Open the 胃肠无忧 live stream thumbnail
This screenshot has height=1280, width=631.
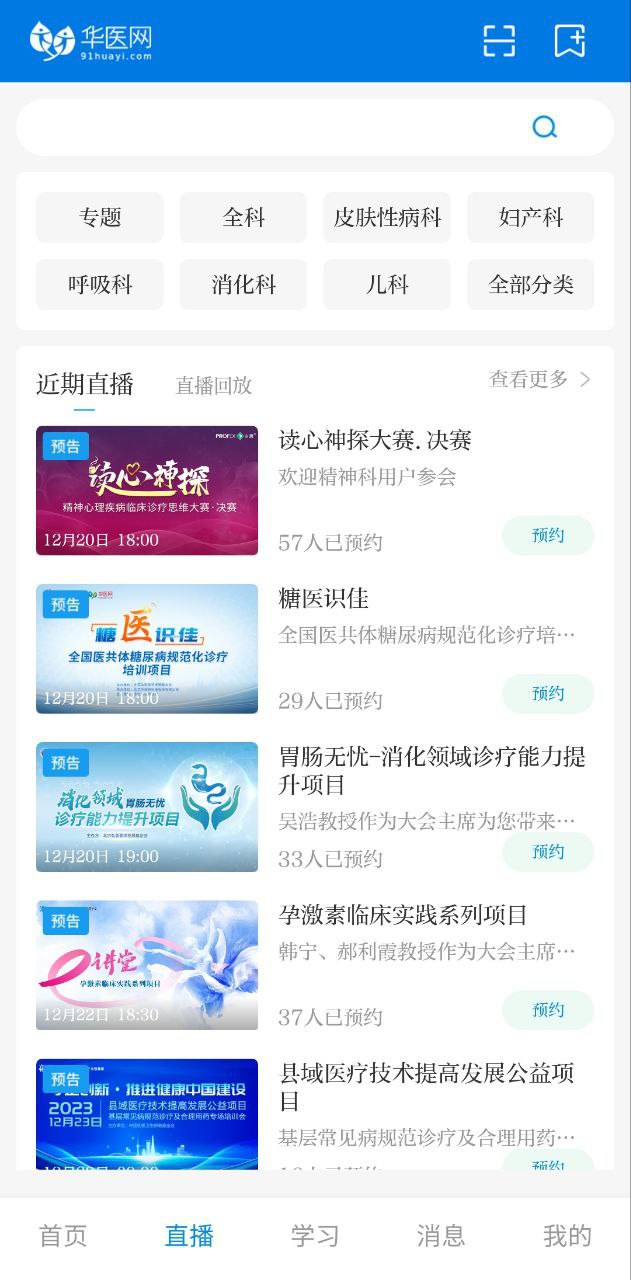[x=147, y=806]
